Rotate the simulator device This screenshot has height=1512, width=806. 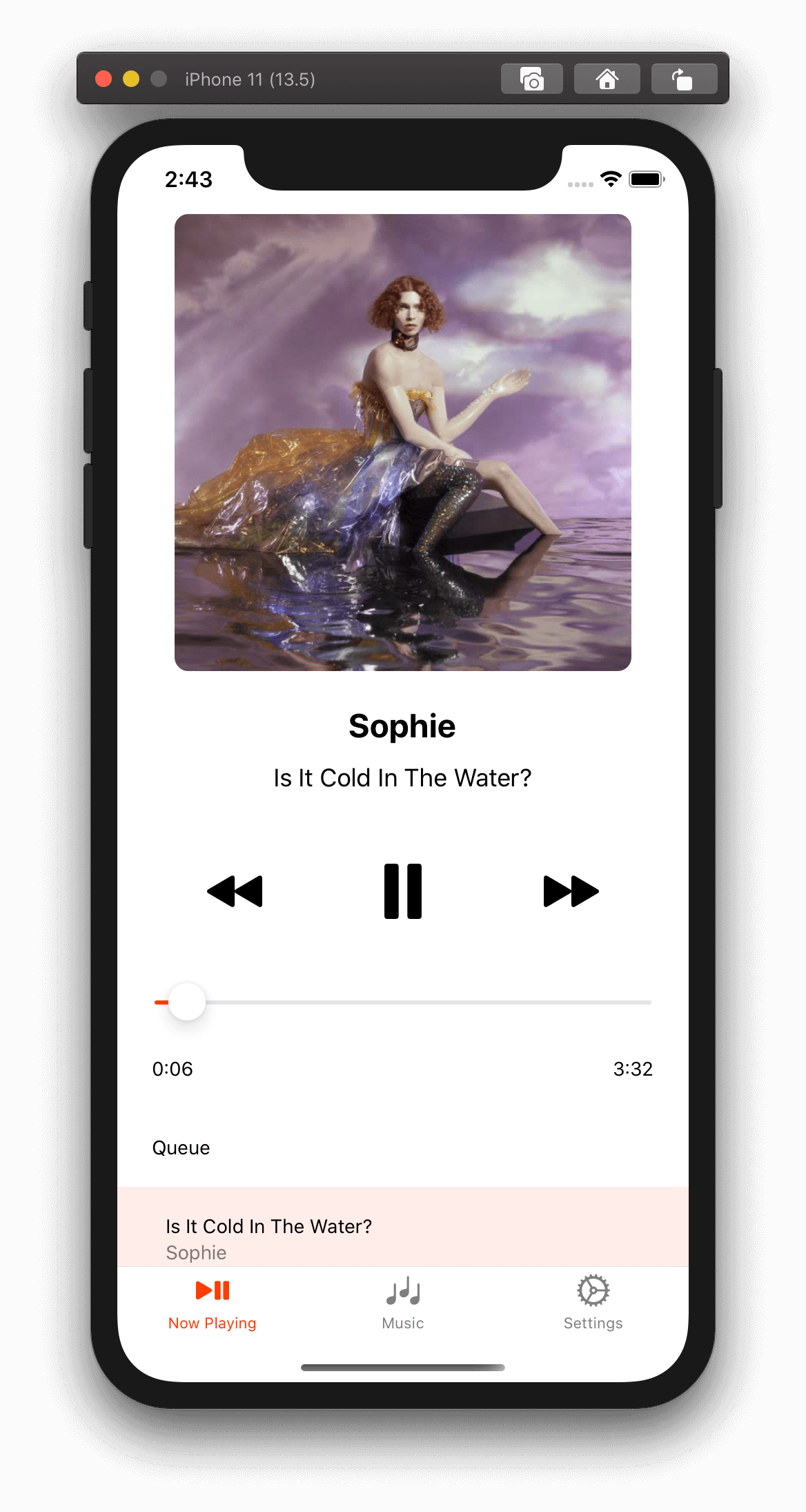(x=683, y=79)
